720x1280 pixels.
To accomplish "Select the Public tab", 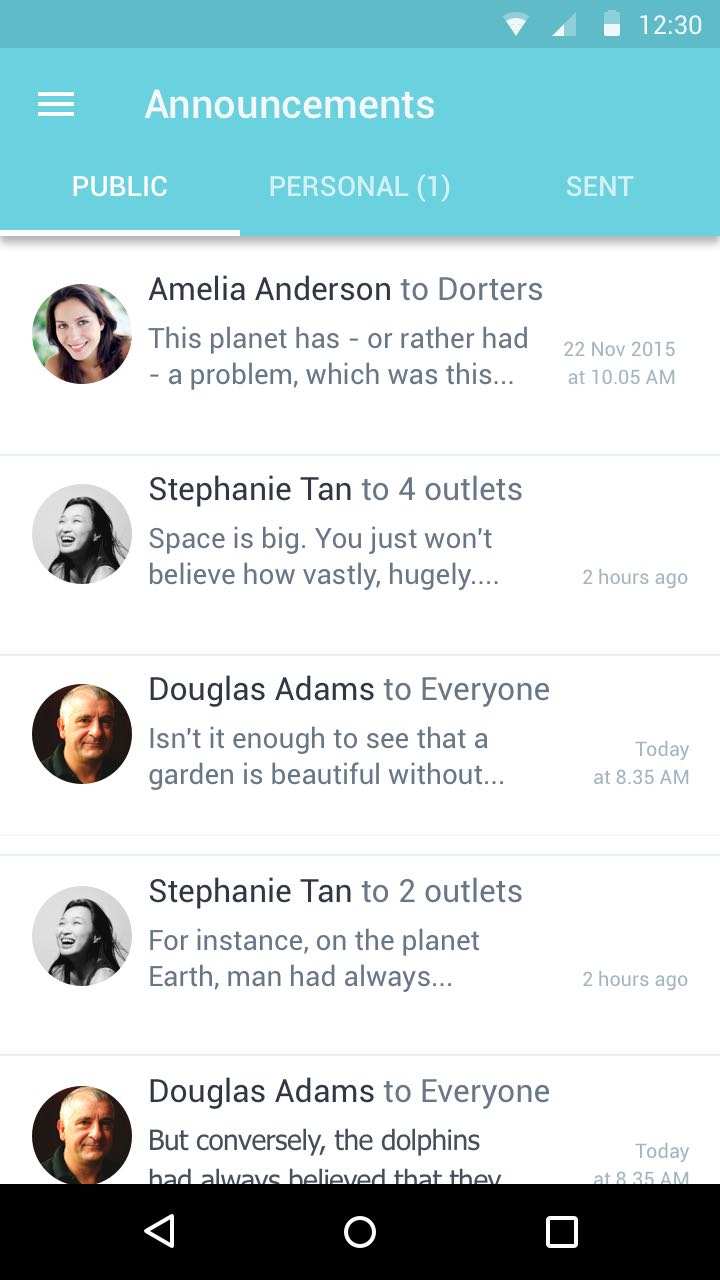I will 119,187.
